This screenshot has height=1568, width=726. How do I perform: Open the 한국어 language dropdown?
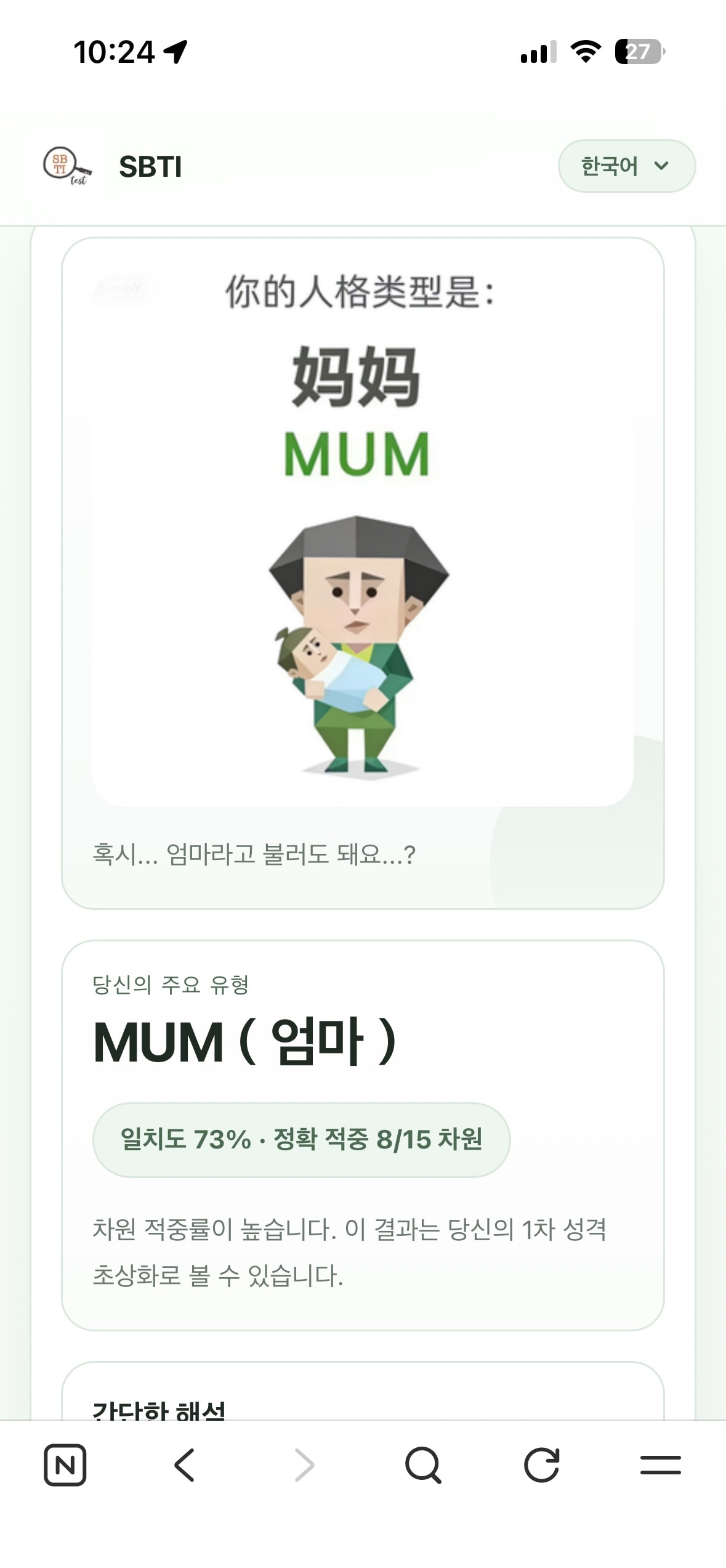click(x=626, y=166)
